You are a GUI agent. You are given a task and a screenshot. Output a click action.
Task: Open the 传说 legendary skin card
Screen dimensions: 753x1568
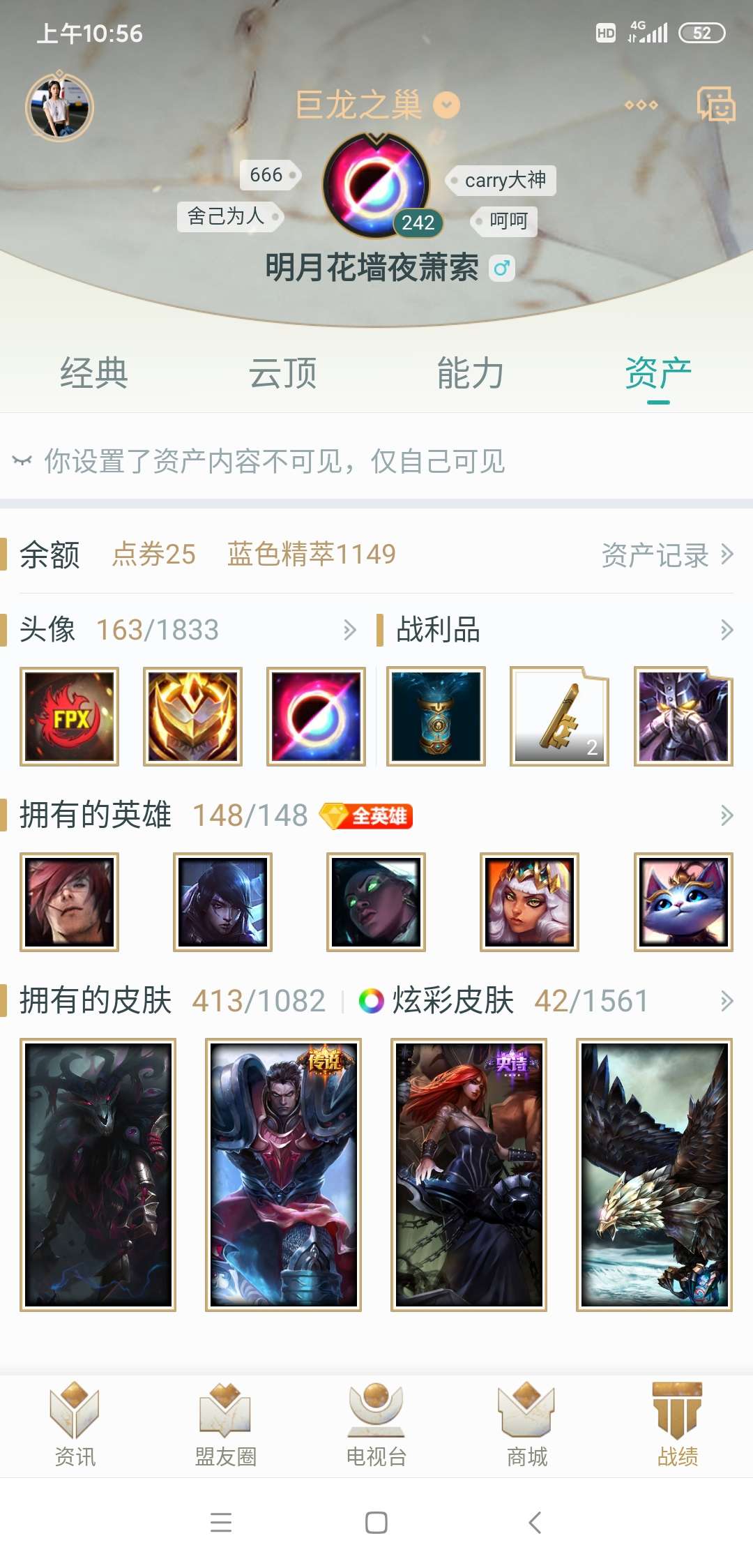point(283,1175)
